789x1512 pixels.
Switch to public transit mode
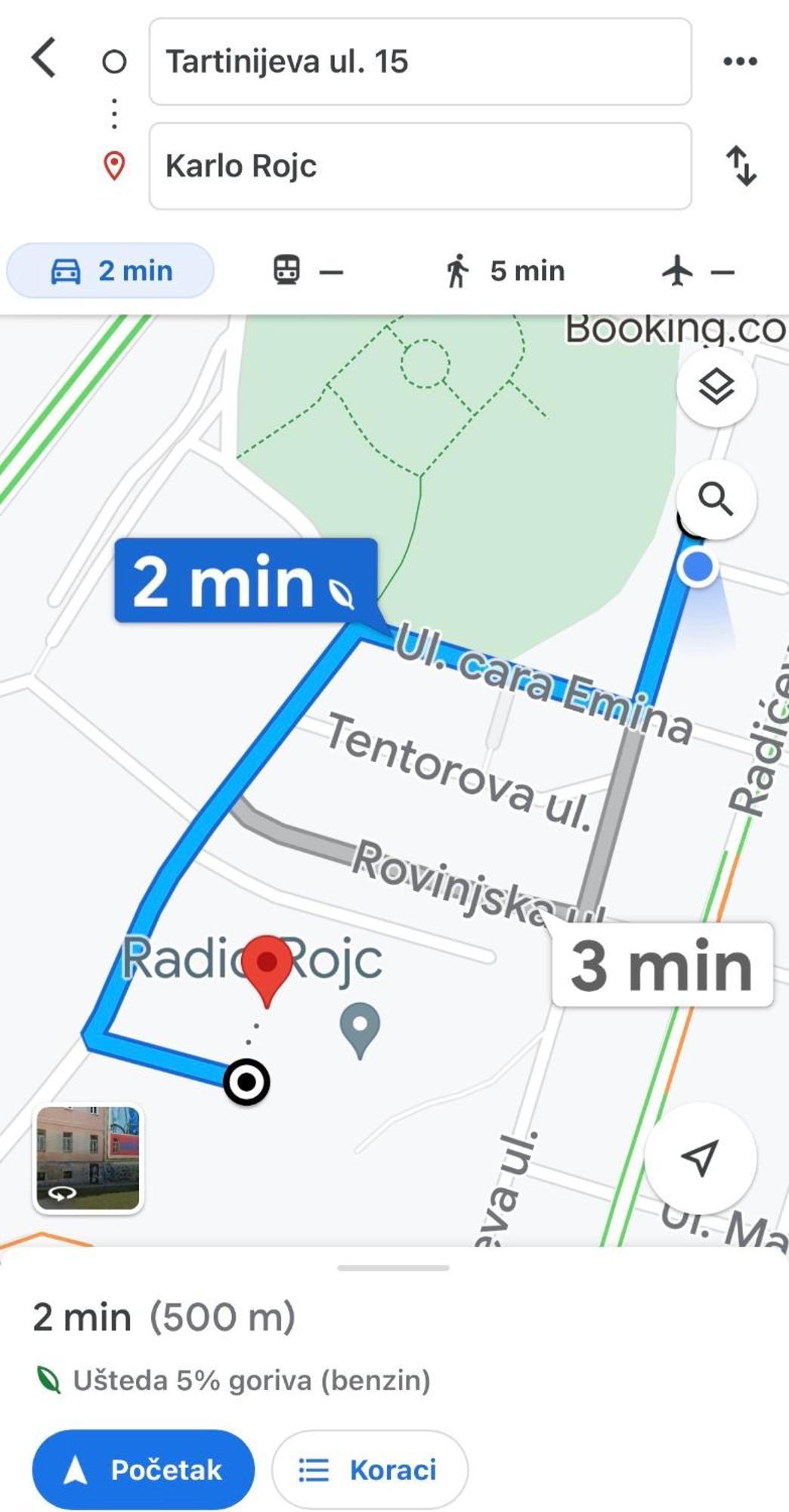[x=307, y=271]
